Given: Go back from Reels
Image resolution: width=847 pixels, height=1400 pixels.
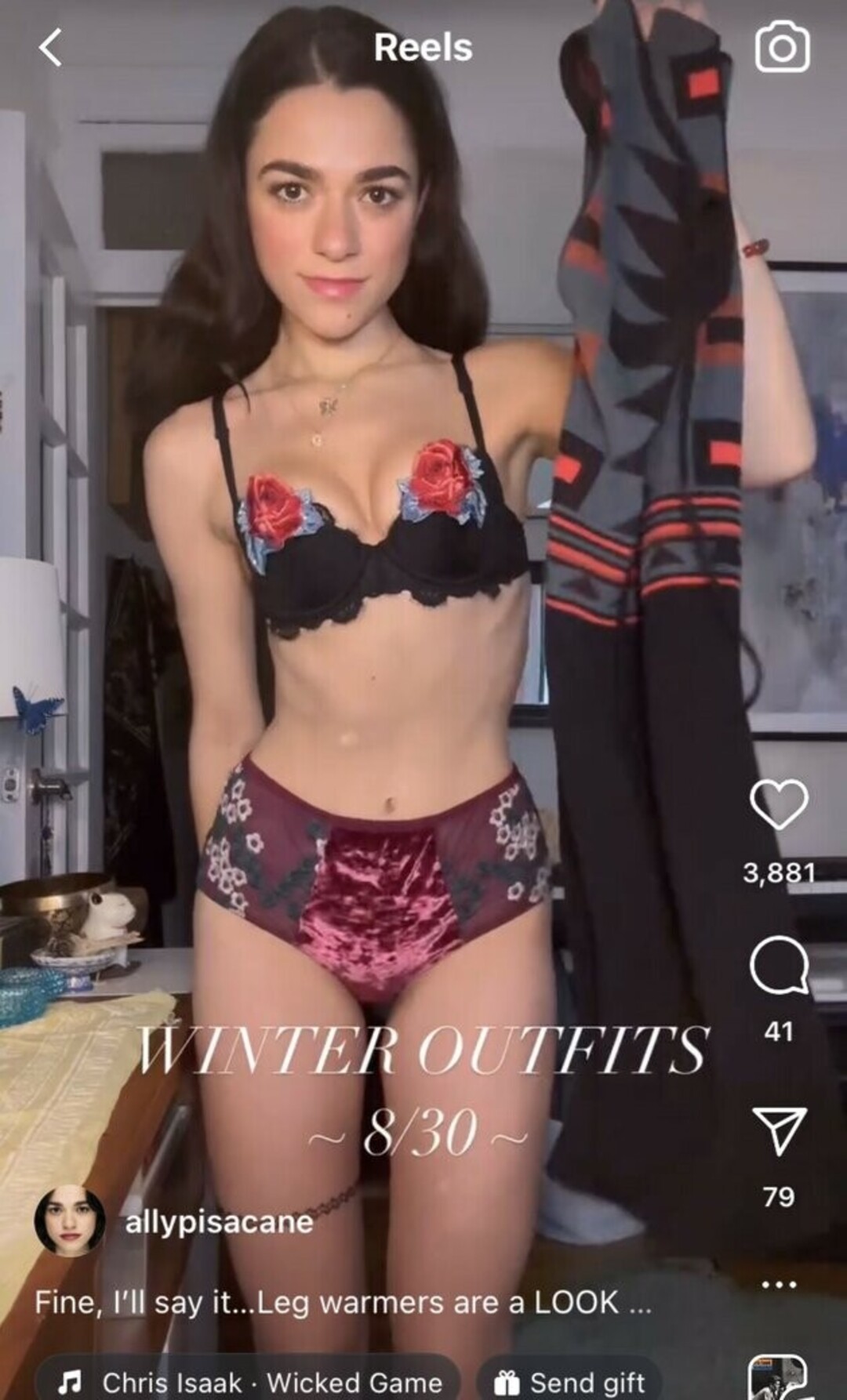Looking at the screenshot, I should tap(50, 48).
